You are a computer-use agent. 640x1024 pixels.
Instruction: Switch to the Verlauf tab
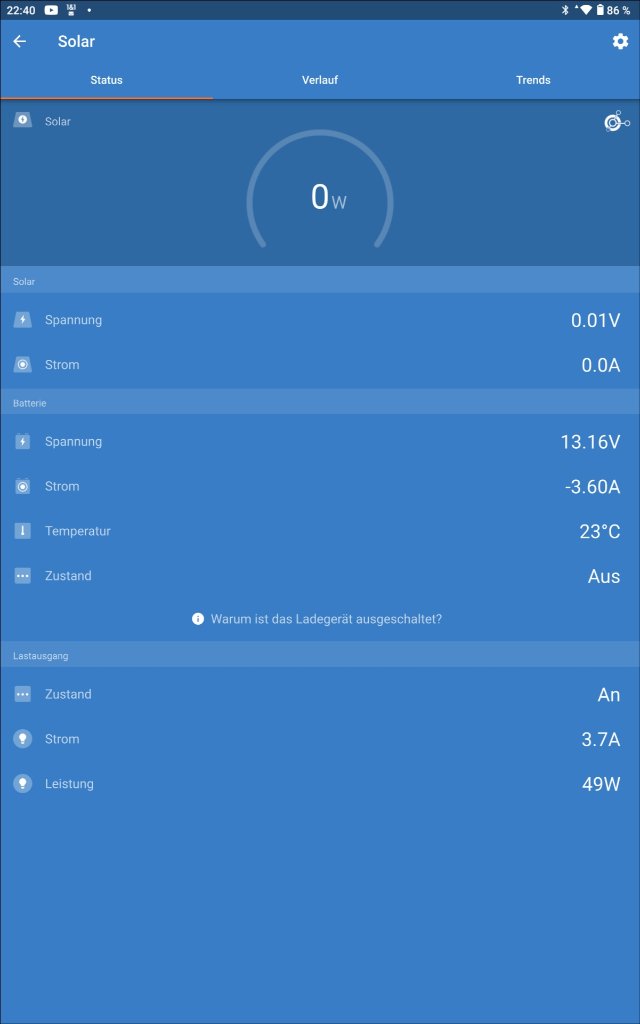click(x=320, y=80)
